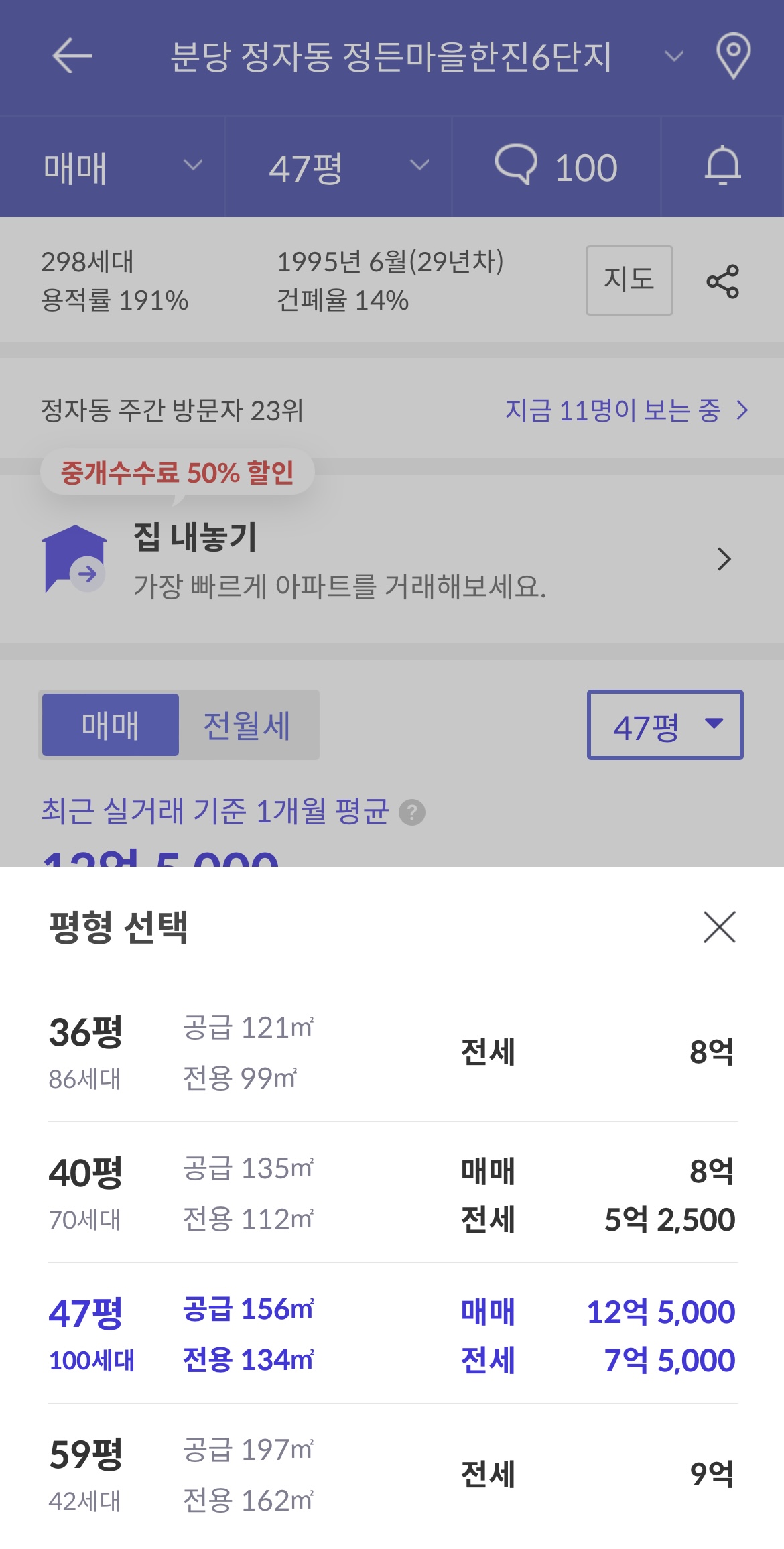Open the 지도 map button
784x1549 pixels.
click(x=629, y=280)
